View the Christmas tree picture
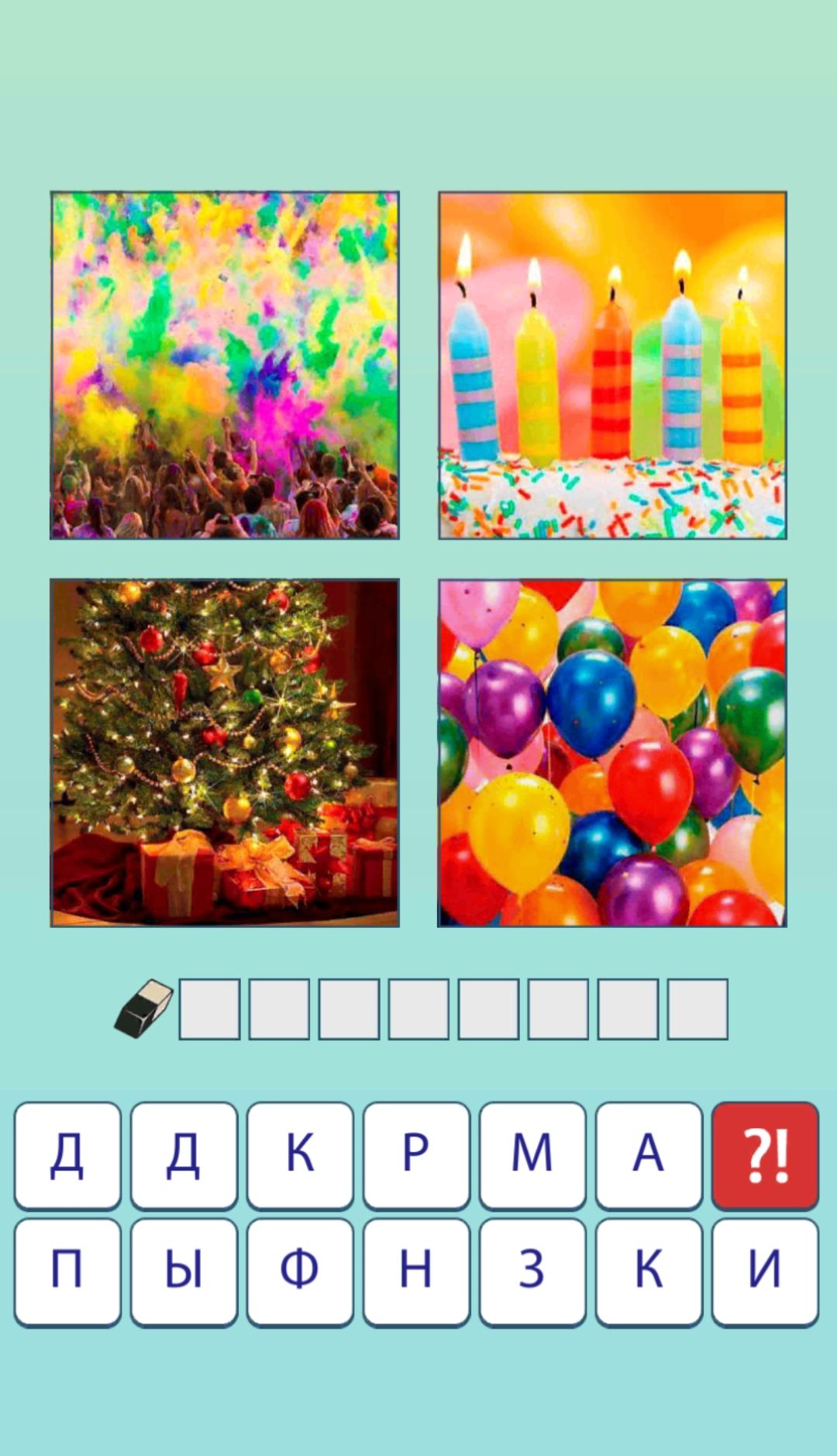This screenshot has width=837, height=1456. click(x=225, y=753)
